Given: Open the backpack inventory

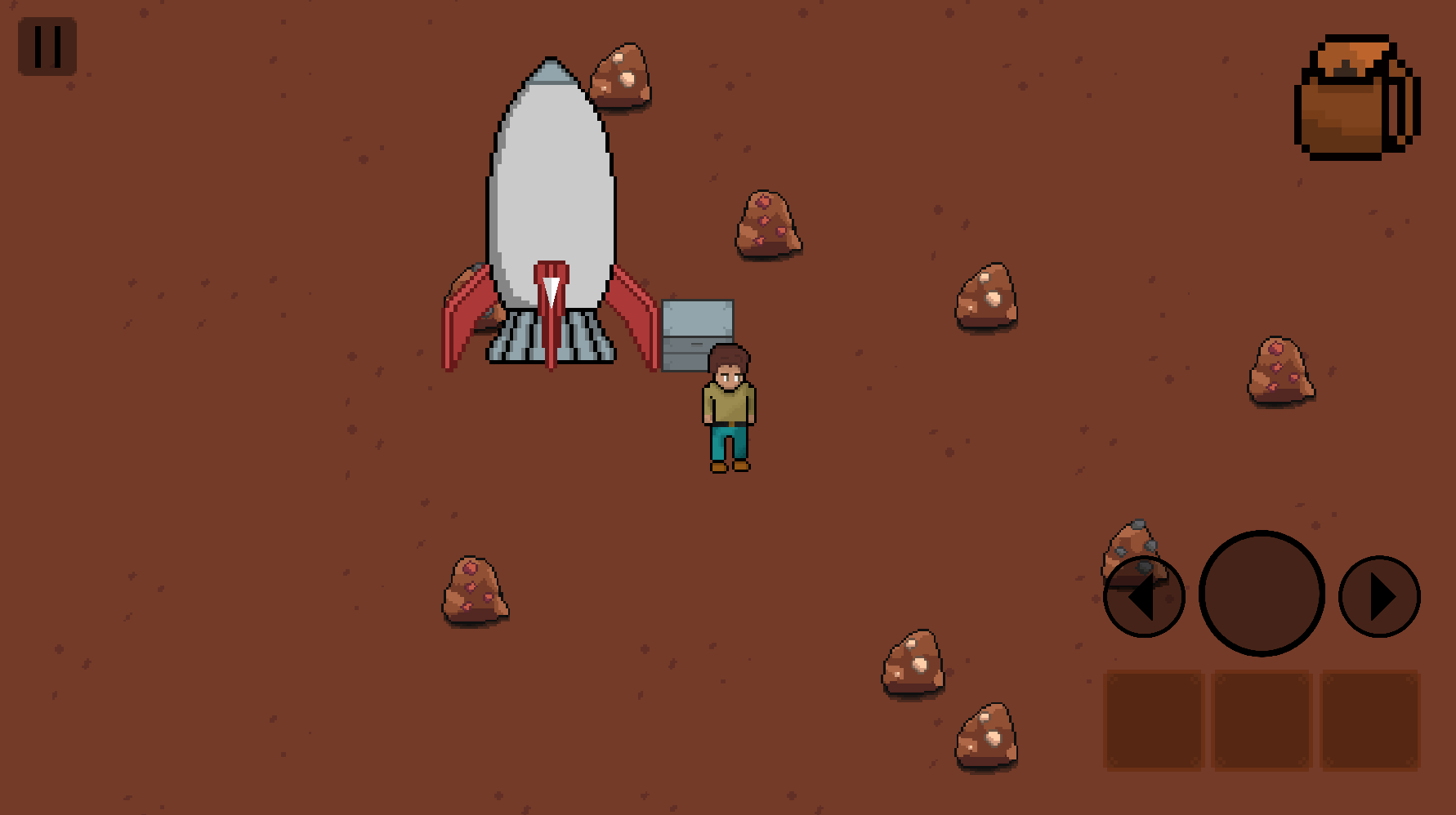Looking at the screenshot, I should [x=1356, y=98].
